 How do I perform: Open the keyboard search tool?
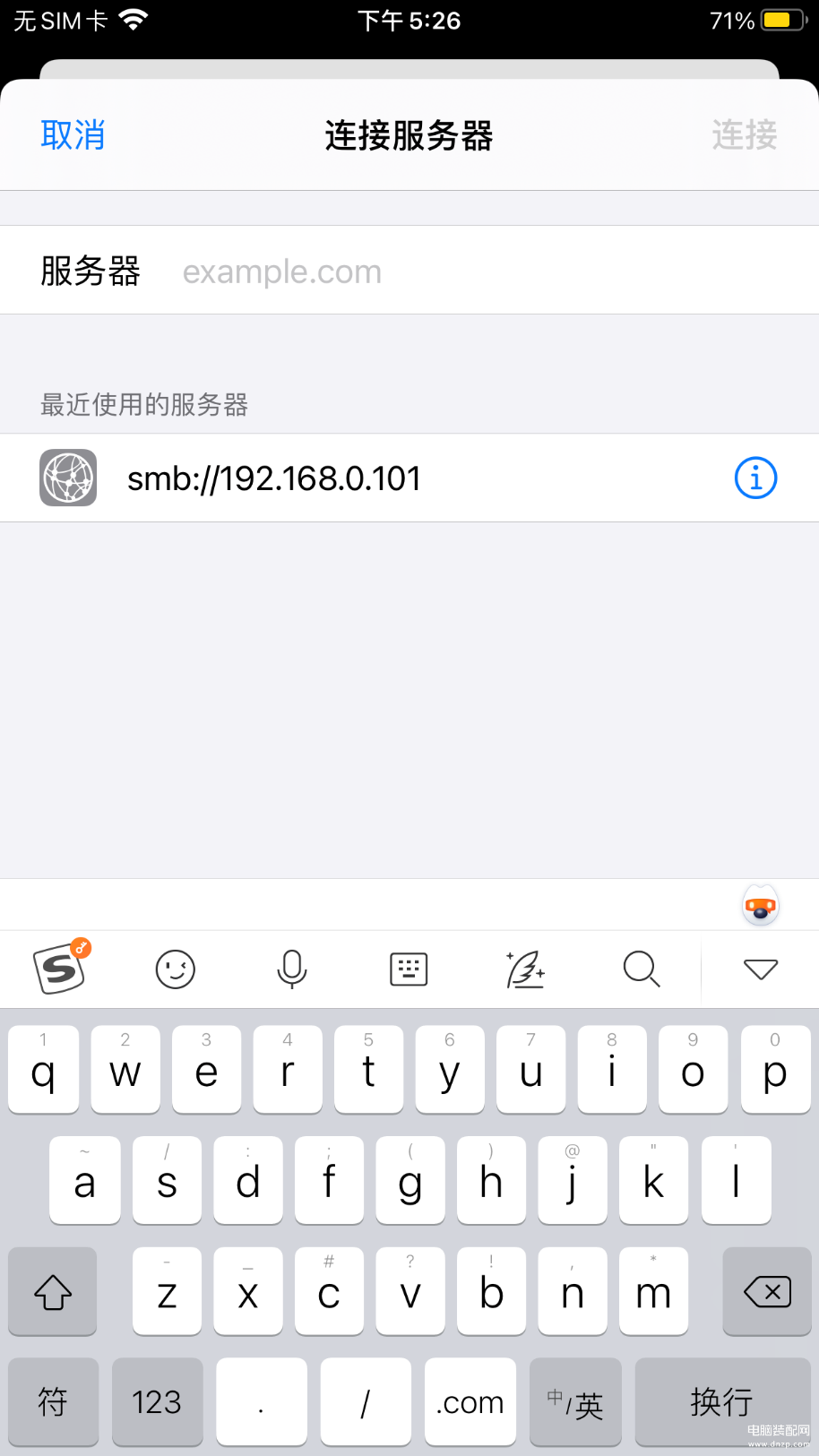point(642,969)
